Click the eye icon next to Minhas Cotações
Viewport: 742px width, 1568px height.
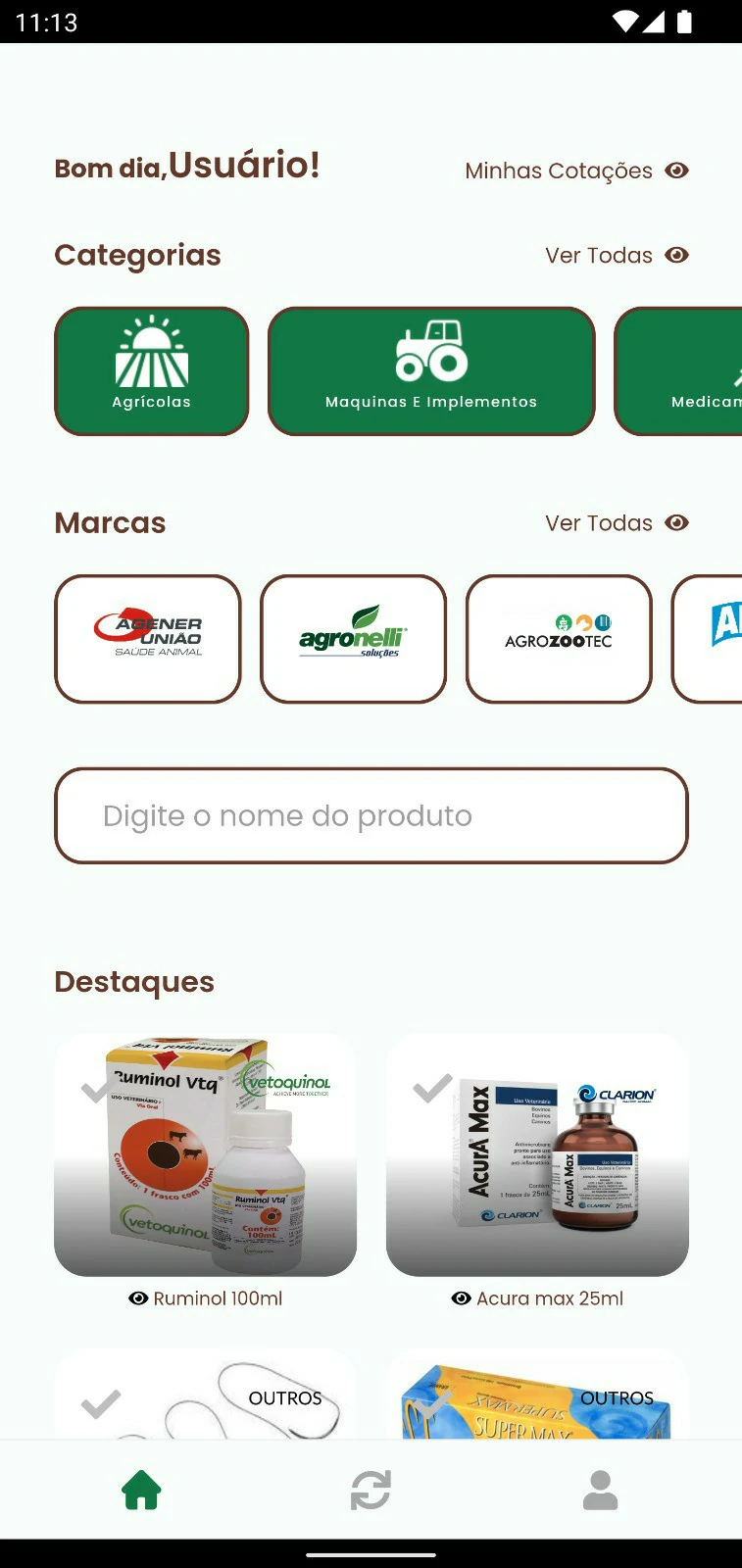[x=677, y=170]
